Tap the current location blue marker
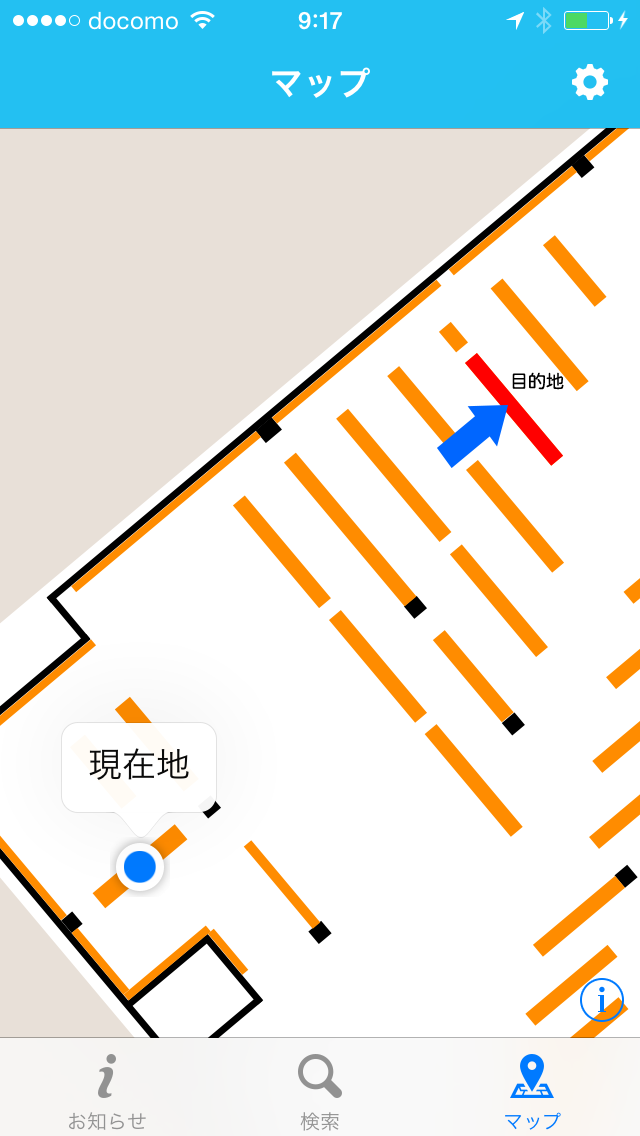The height and width of the screenshot is (1136, 640). 140,866
